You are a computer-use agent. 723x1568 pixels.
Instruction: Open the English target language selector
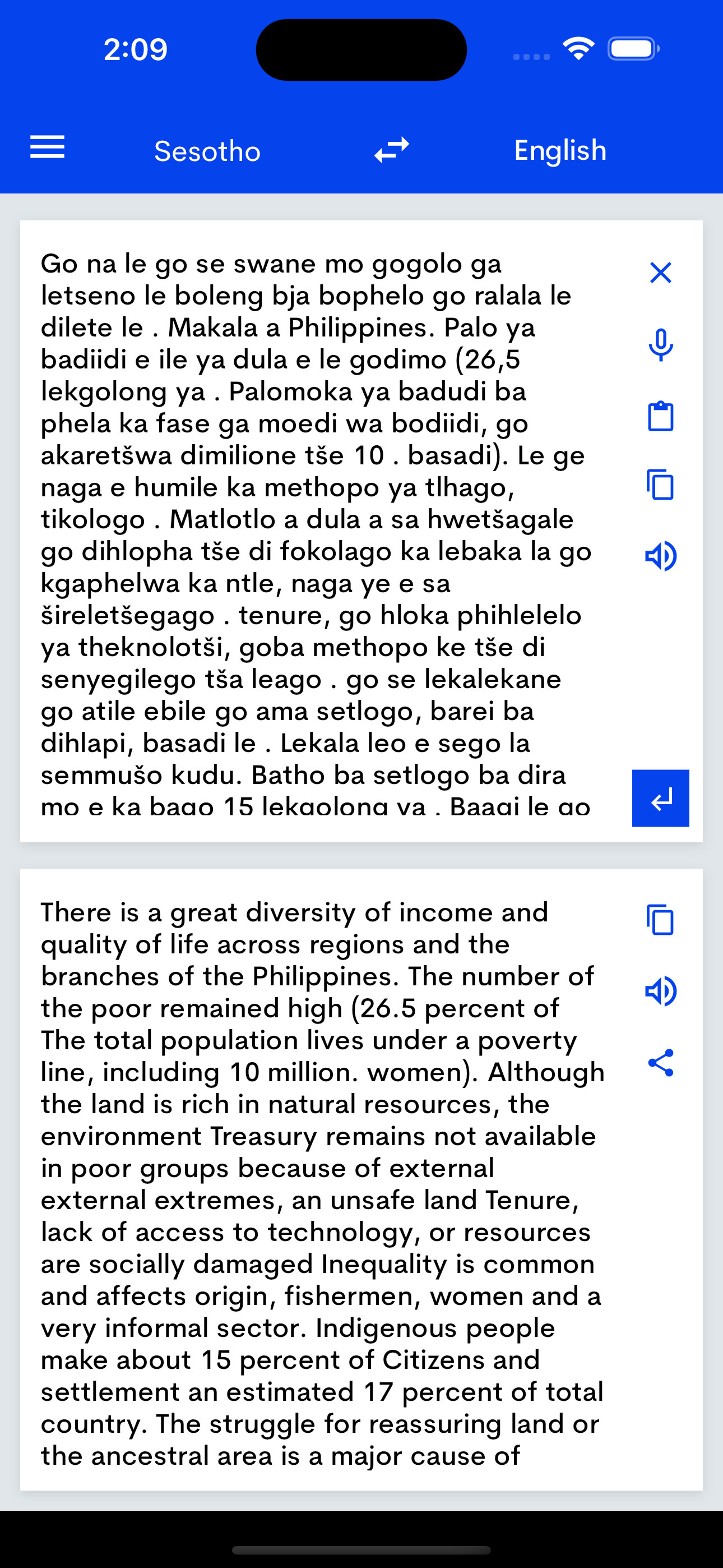click(560, 150)
